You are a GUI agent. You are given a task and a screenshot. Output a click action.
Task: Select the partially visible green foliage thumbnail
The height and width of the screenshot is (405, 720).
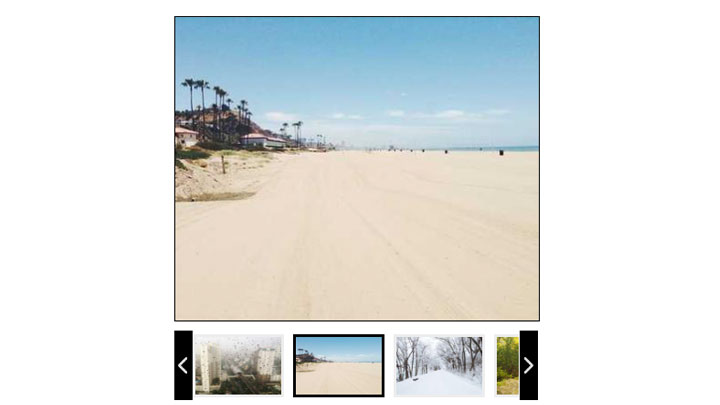tap(507, 365)
